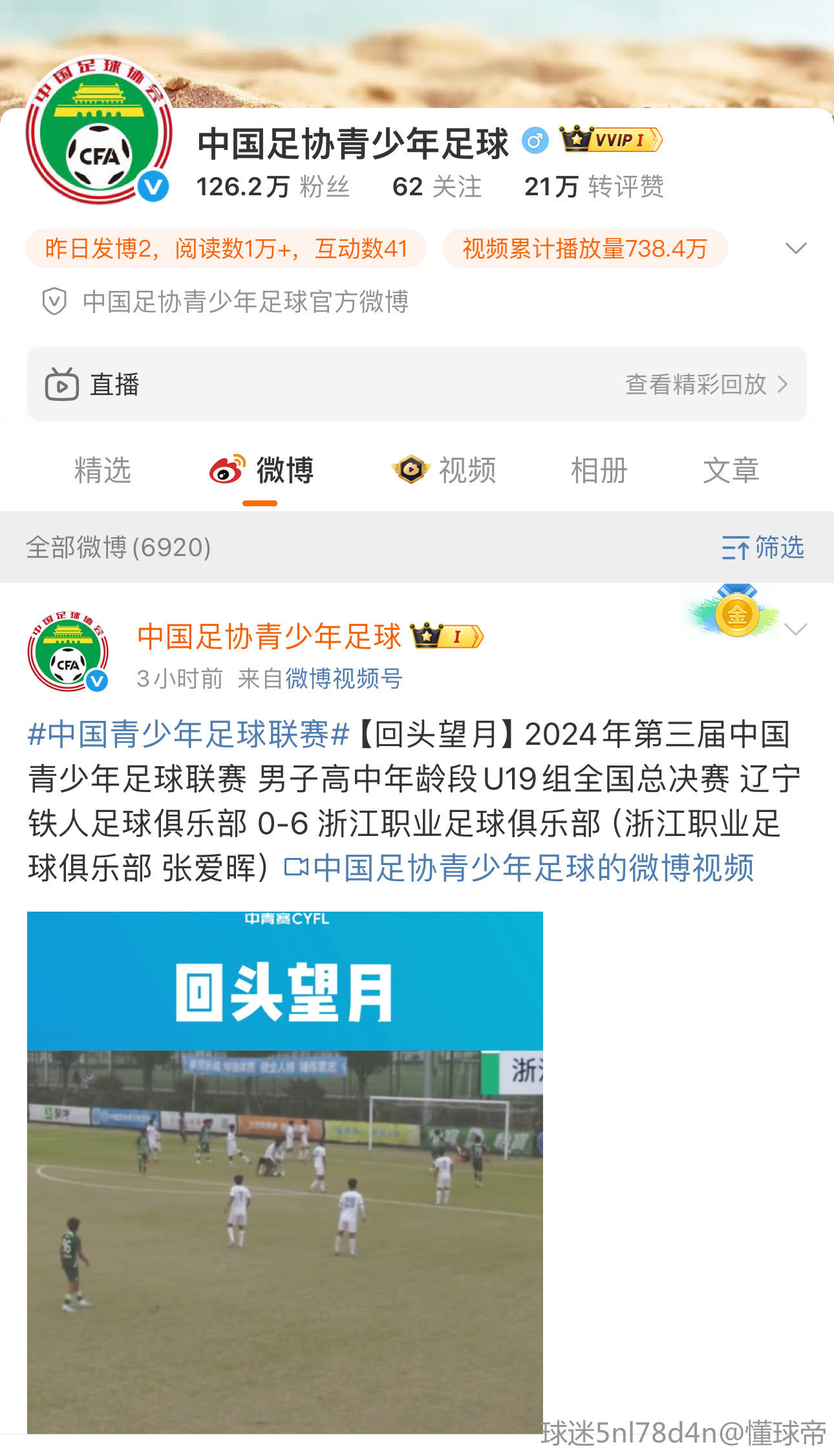
Task: Switch to the 视频 tab
Action: tap(445, 470)
